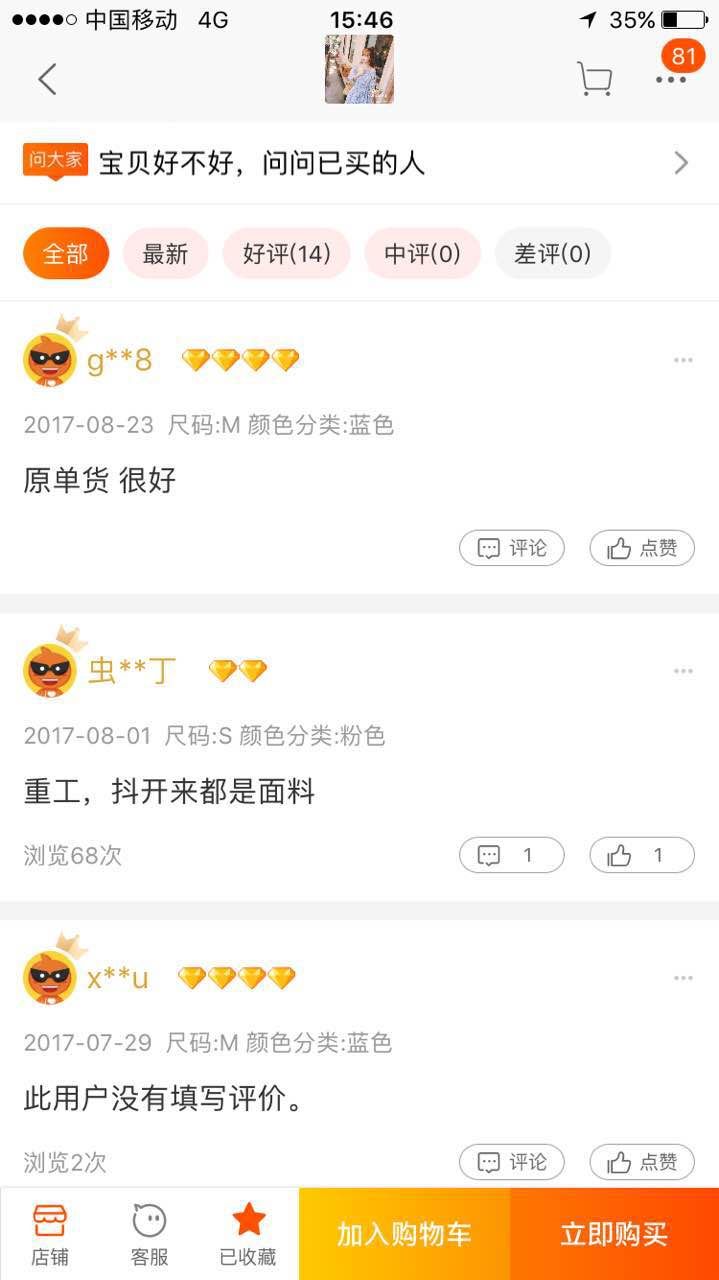Image resolution: width=719 pixels, height=1280 pixels.
Task: Comment on x**u's review
Action: click(x=511, y=1162)
